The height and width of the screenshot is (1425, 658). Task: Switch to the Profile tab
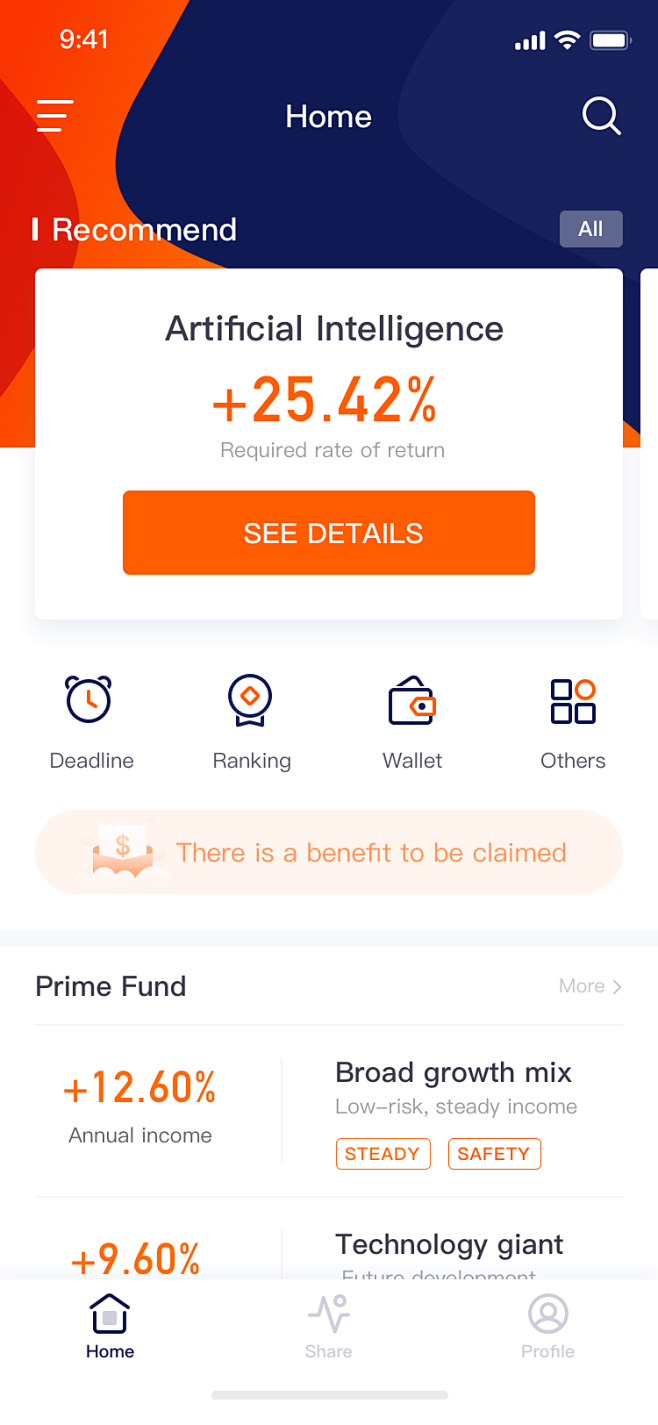coord(547,1327)
